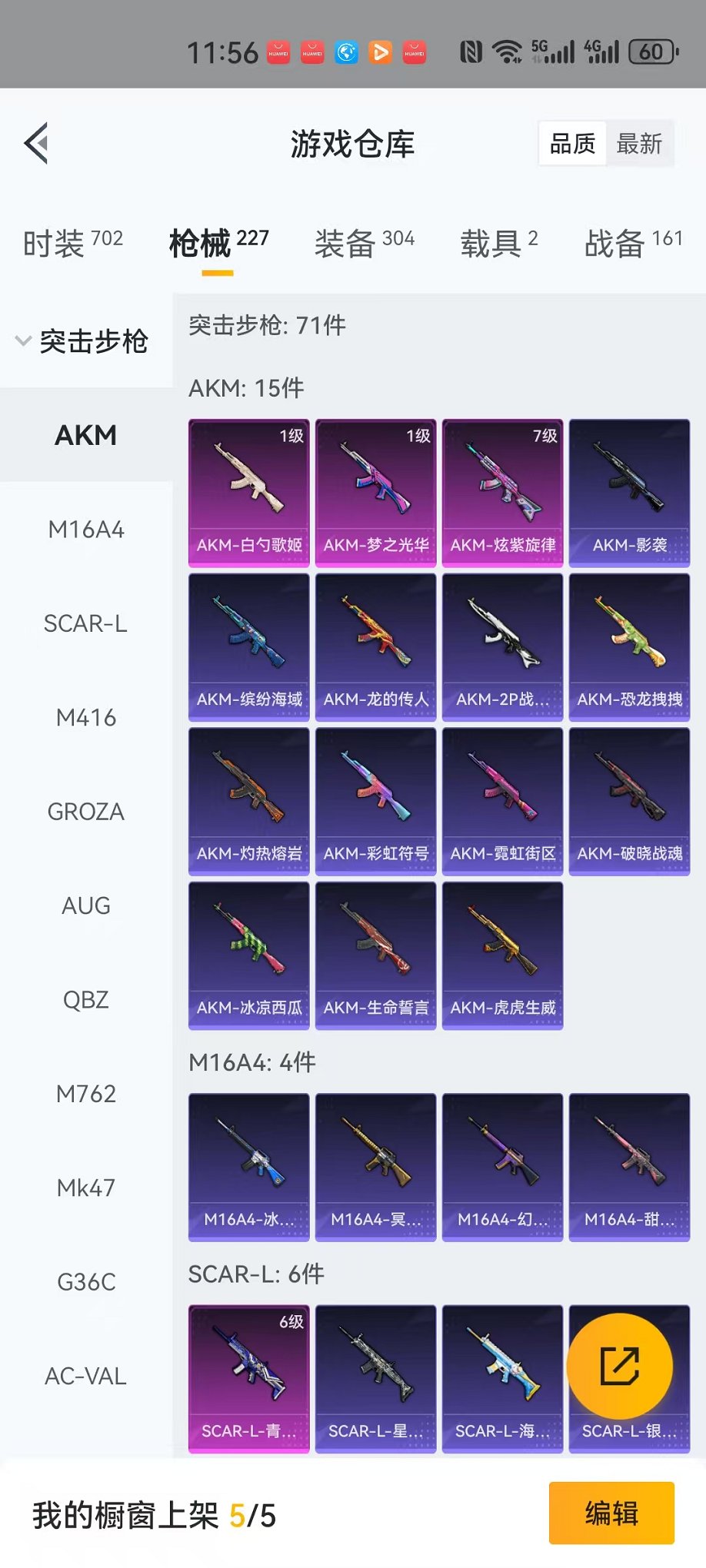The image size is (706, 1568).
Task: View the AKM-炫紫旋律 skin
Action: point(503,493)
